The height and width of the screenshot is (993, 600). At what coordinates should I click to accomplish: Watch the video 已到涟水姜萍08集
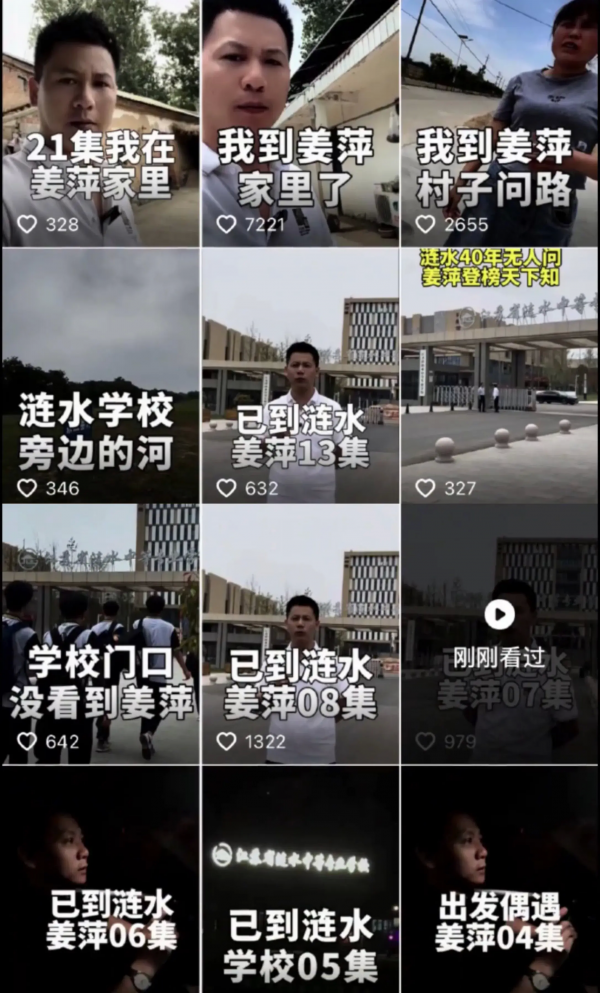point(299,633)
